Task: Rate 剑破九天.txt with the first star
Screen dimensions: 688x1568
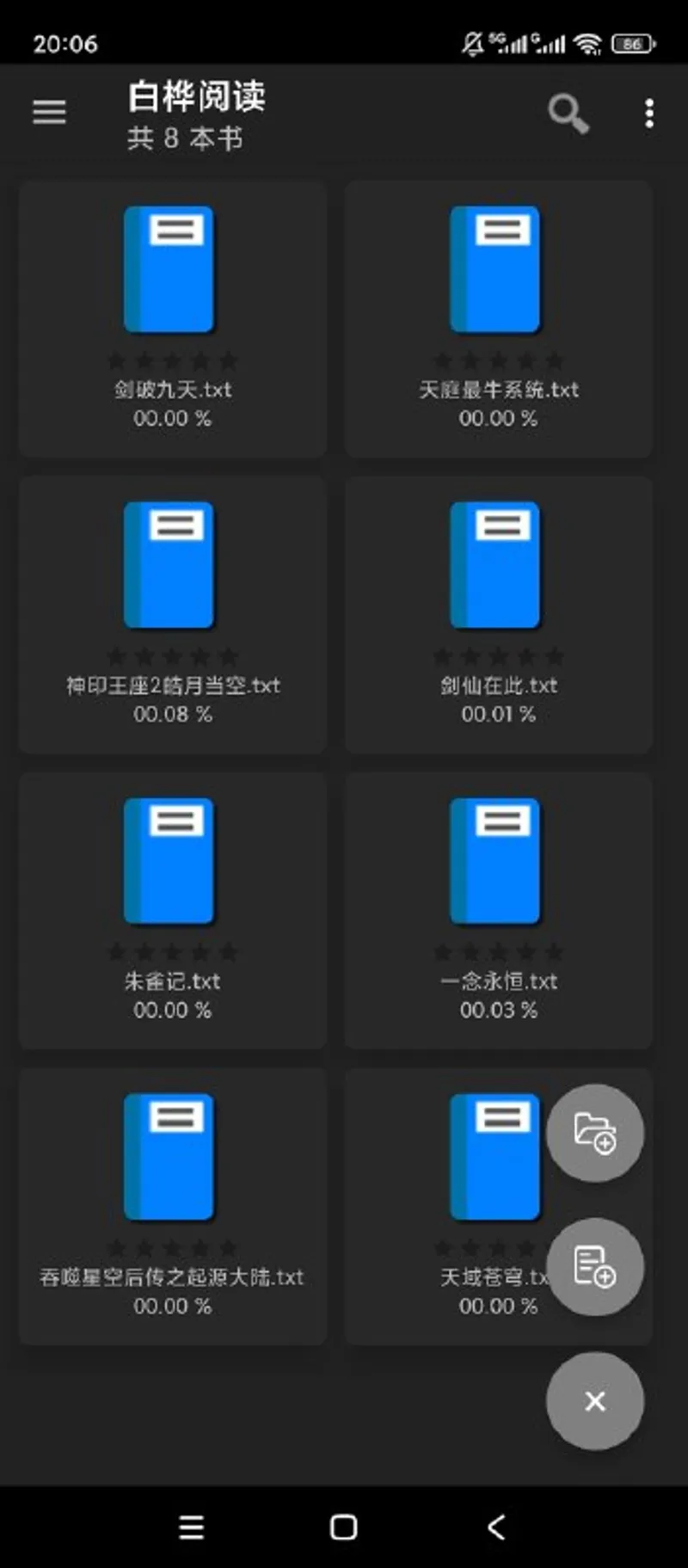Action: pyautogui.click(x=116, y=360)
